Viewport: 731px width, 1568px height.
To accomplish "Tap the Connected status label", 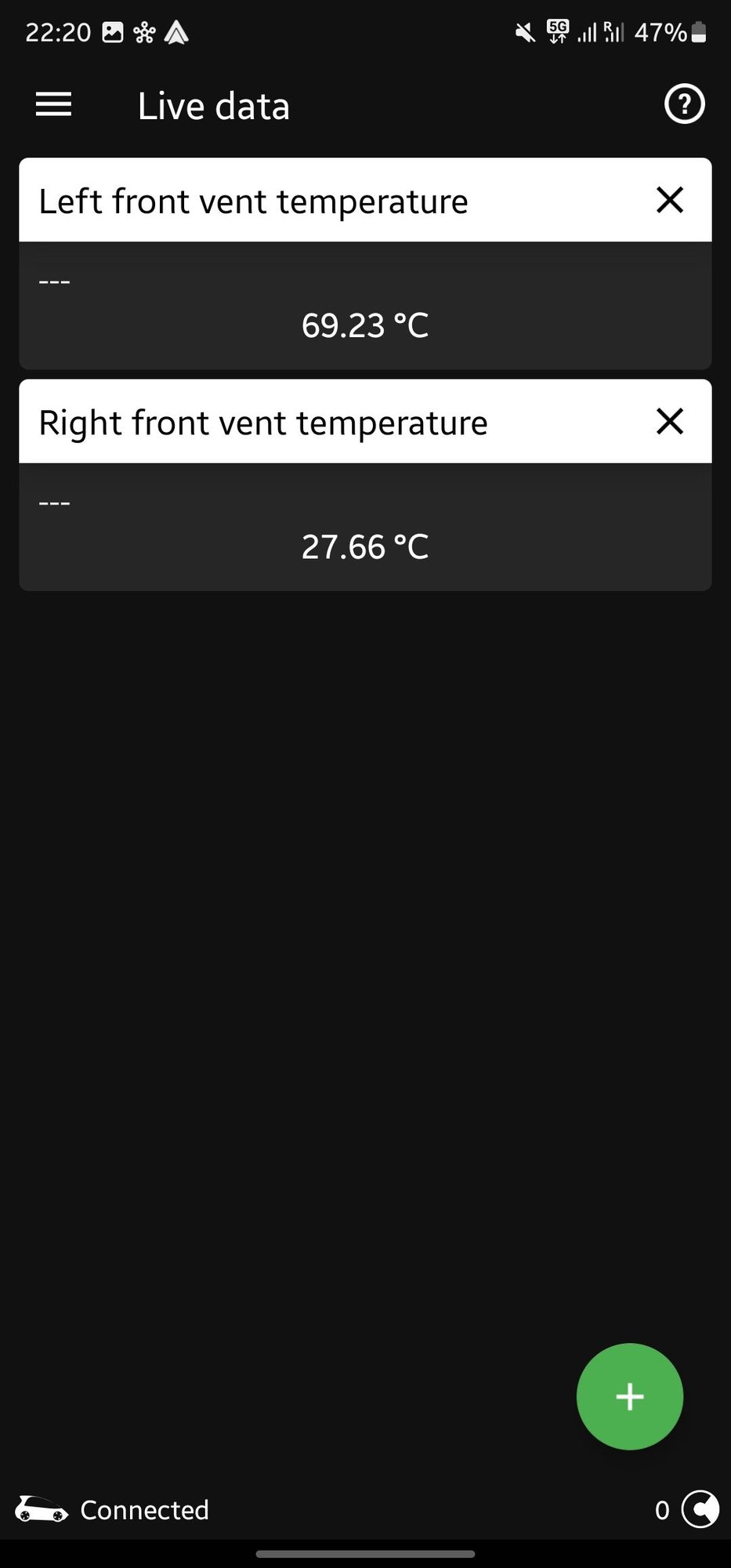I will (144, 1509).
